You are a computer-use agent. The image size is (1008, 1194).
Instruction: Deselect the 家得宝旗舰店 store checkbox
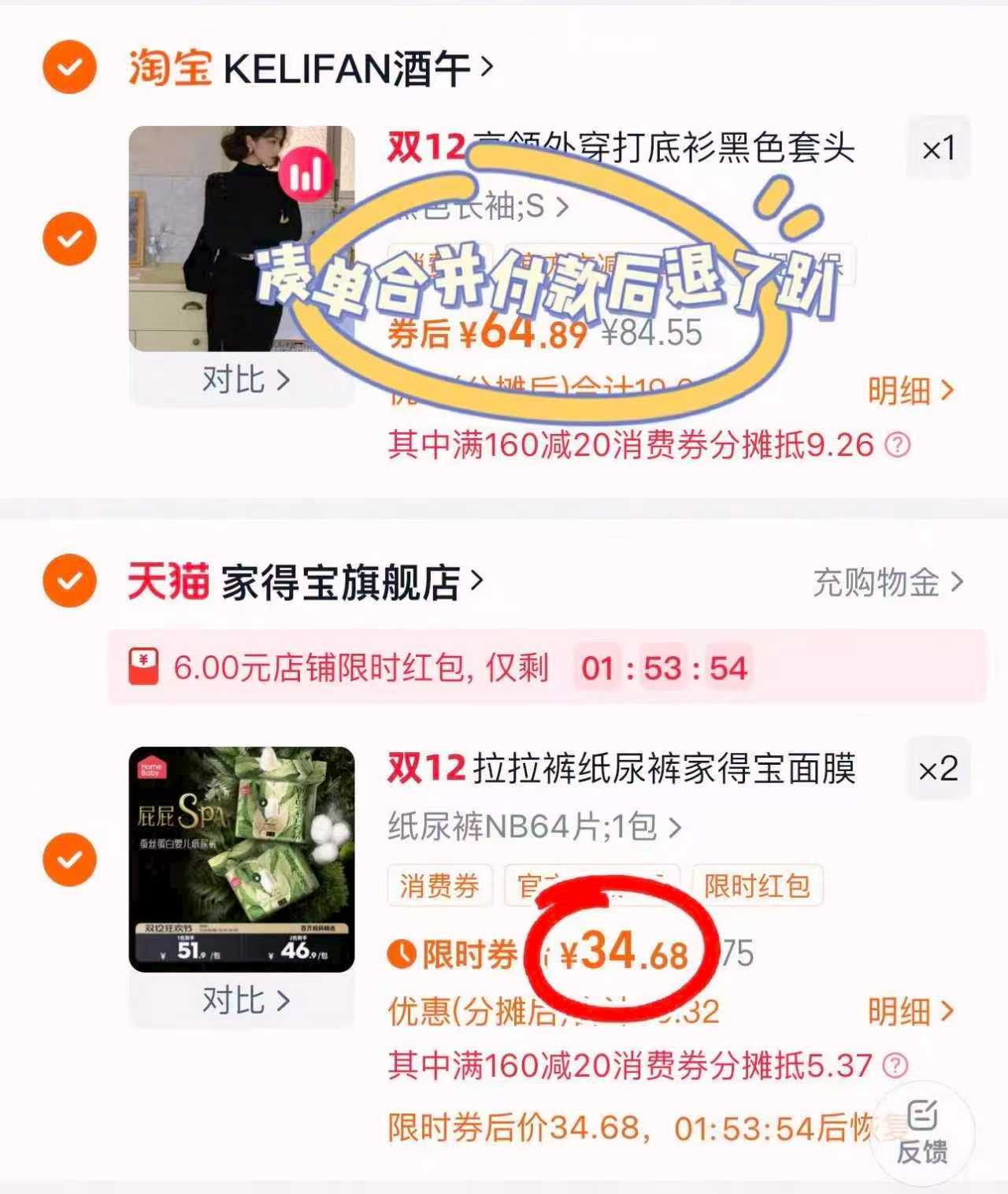(69, 579)
